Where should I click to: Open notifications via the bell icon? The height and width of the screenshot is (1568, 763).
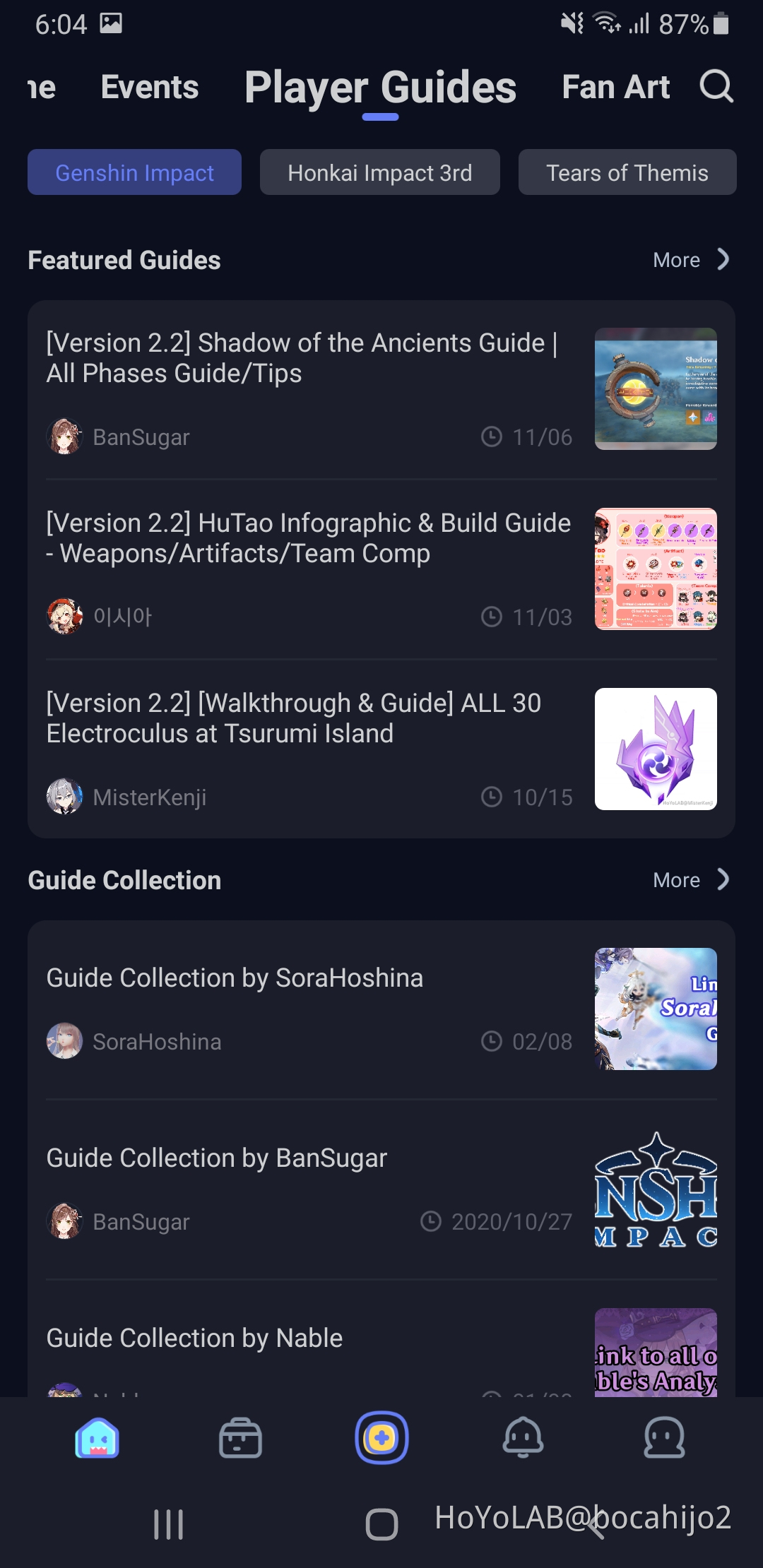pos(524,1439)
